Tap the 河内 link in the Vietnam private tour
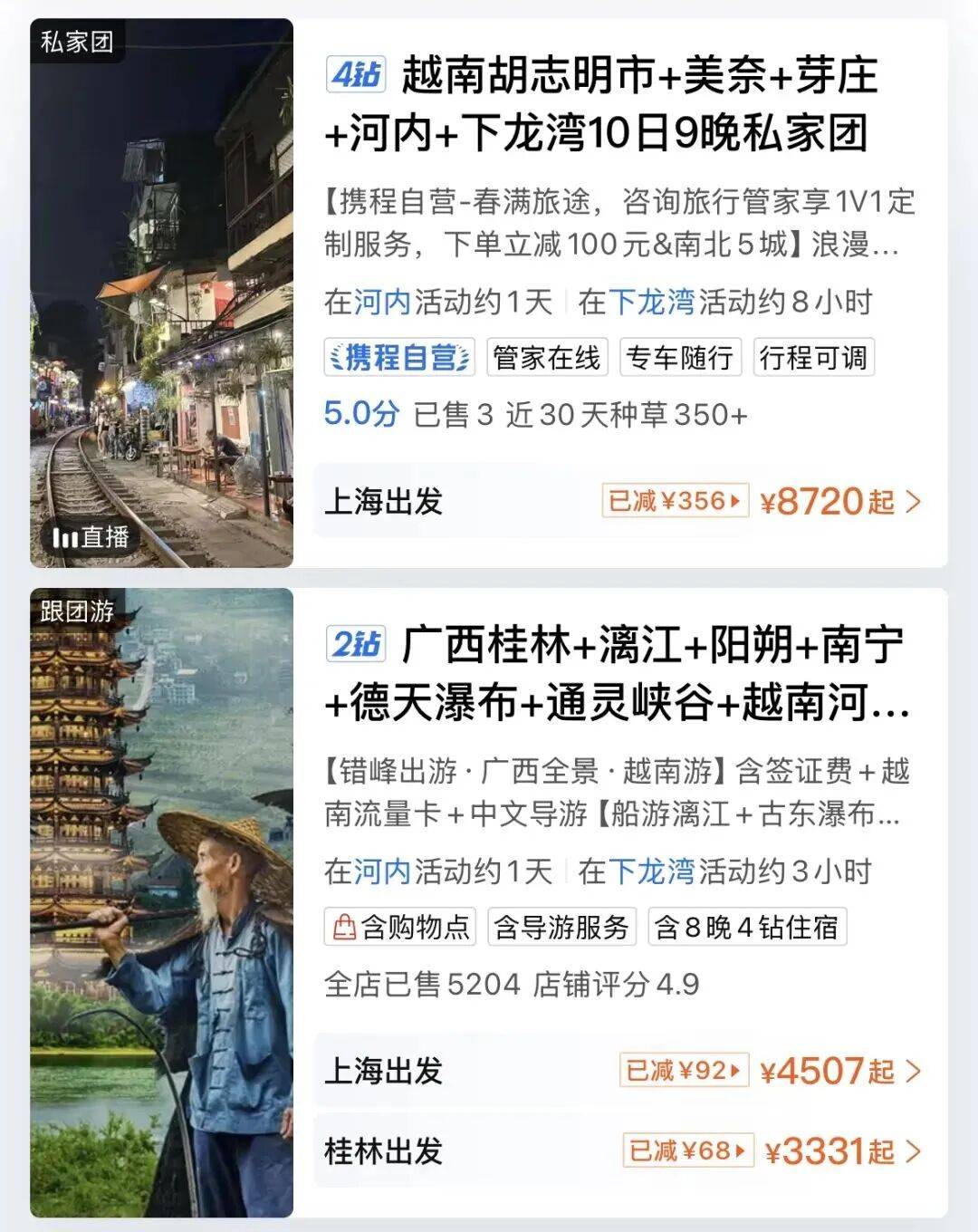Image resolution: width=978 pixels, height=1232 pixels. (x=382, y=302)
